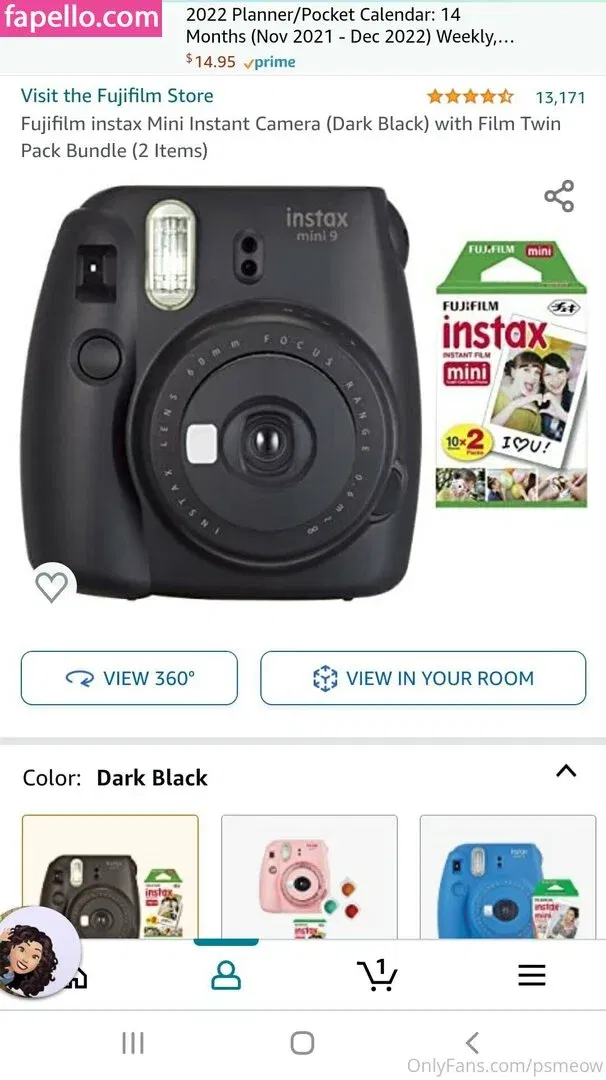Go back with system back button
The height and width of the screenshot is (1080, 606).
(472, 1043)
